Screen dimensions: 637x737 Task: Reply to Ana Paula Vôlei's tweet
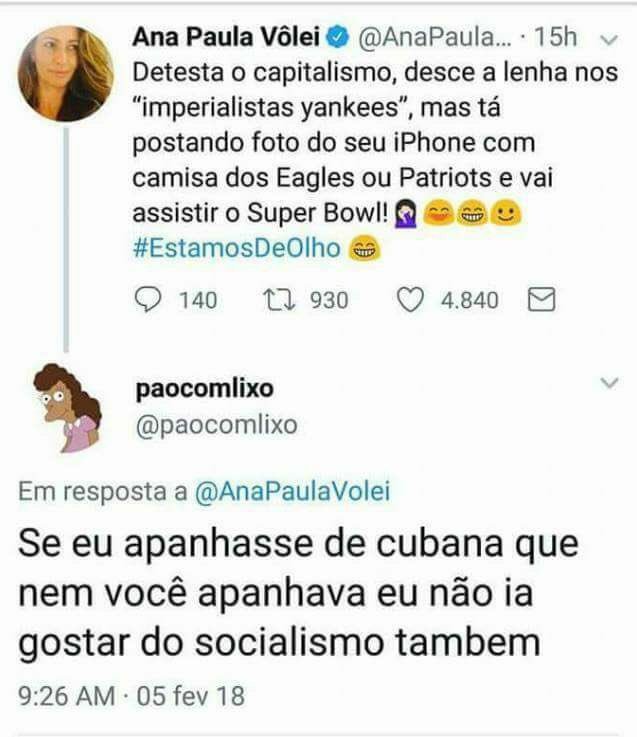tap(148, 299)
